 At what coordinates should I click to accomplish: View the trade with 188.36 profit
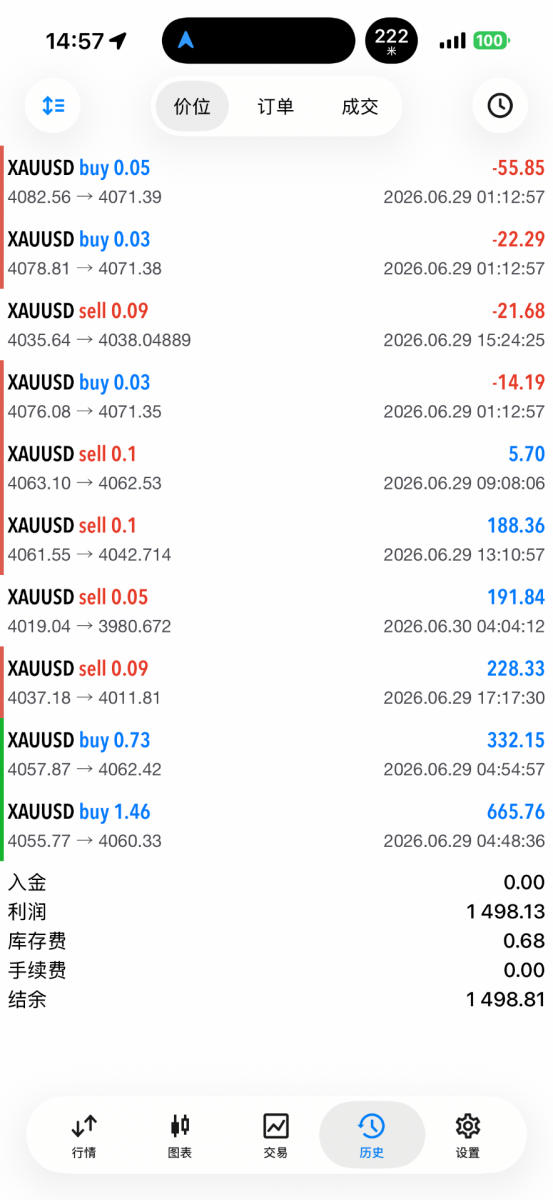276,539
